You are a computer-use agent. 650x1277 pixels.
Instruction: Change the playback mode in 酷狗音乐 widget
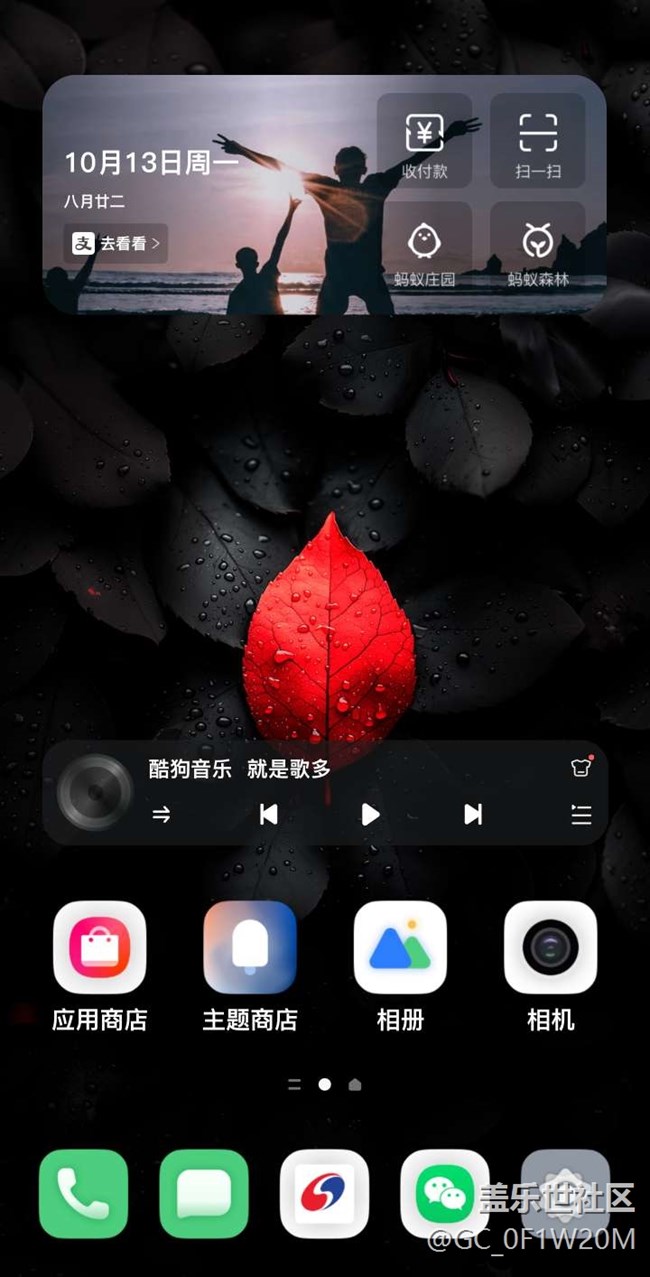[161, 815]
